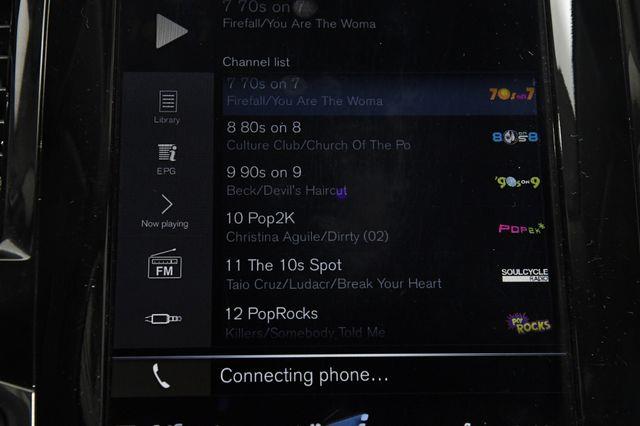Open the EPG program guide
Screen dimensions: 640x426
tap(167, 158)
